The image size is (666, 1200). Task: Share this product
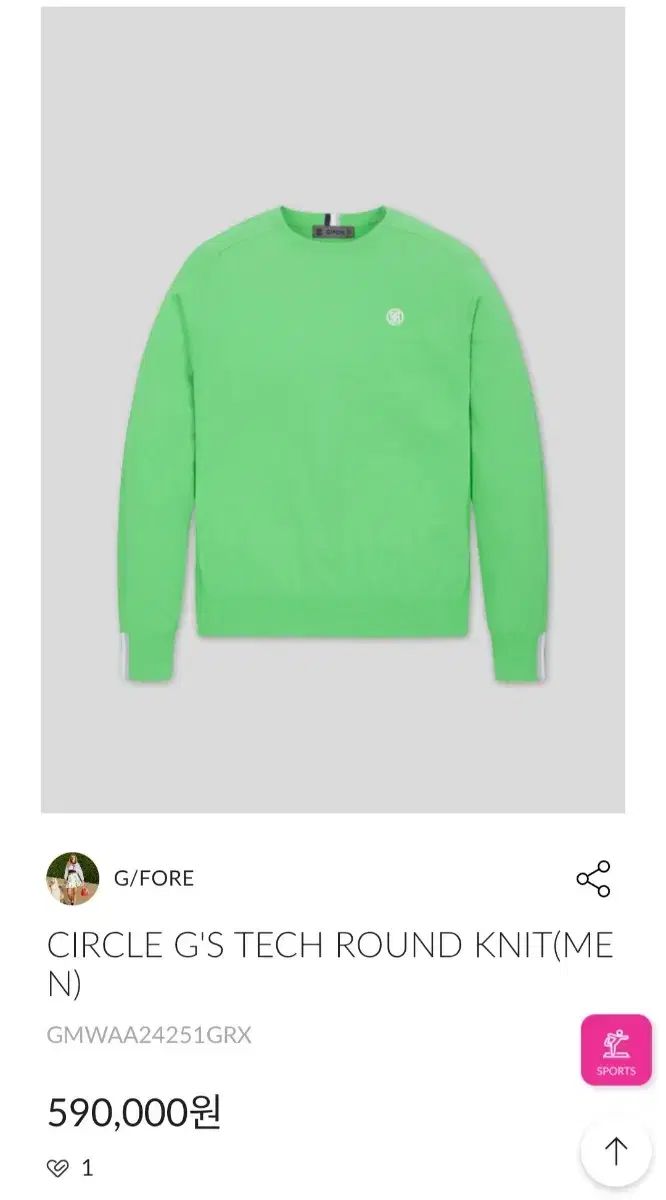[x=593, y=878]
